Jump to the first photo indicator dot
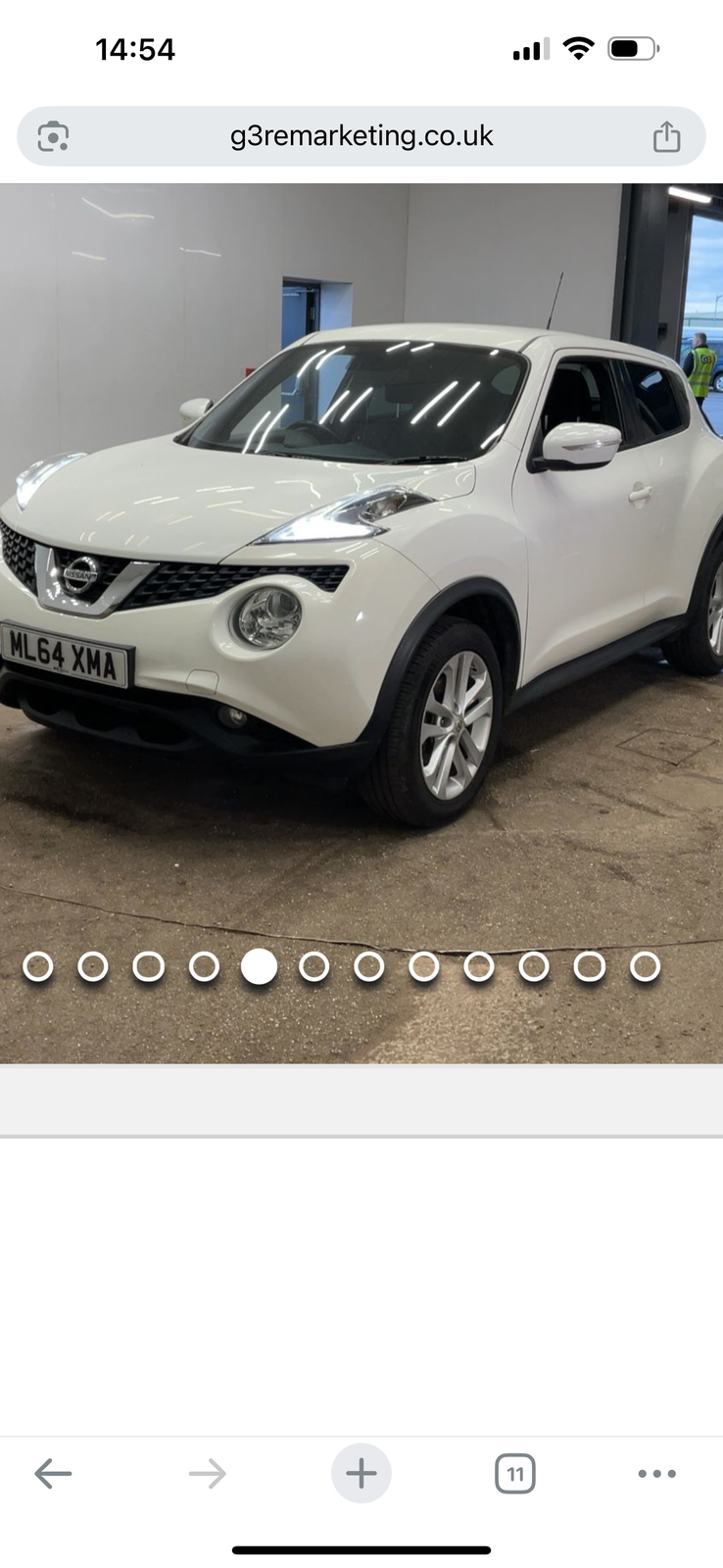This screenshot has width=723, height=1568. pos(38,967)
